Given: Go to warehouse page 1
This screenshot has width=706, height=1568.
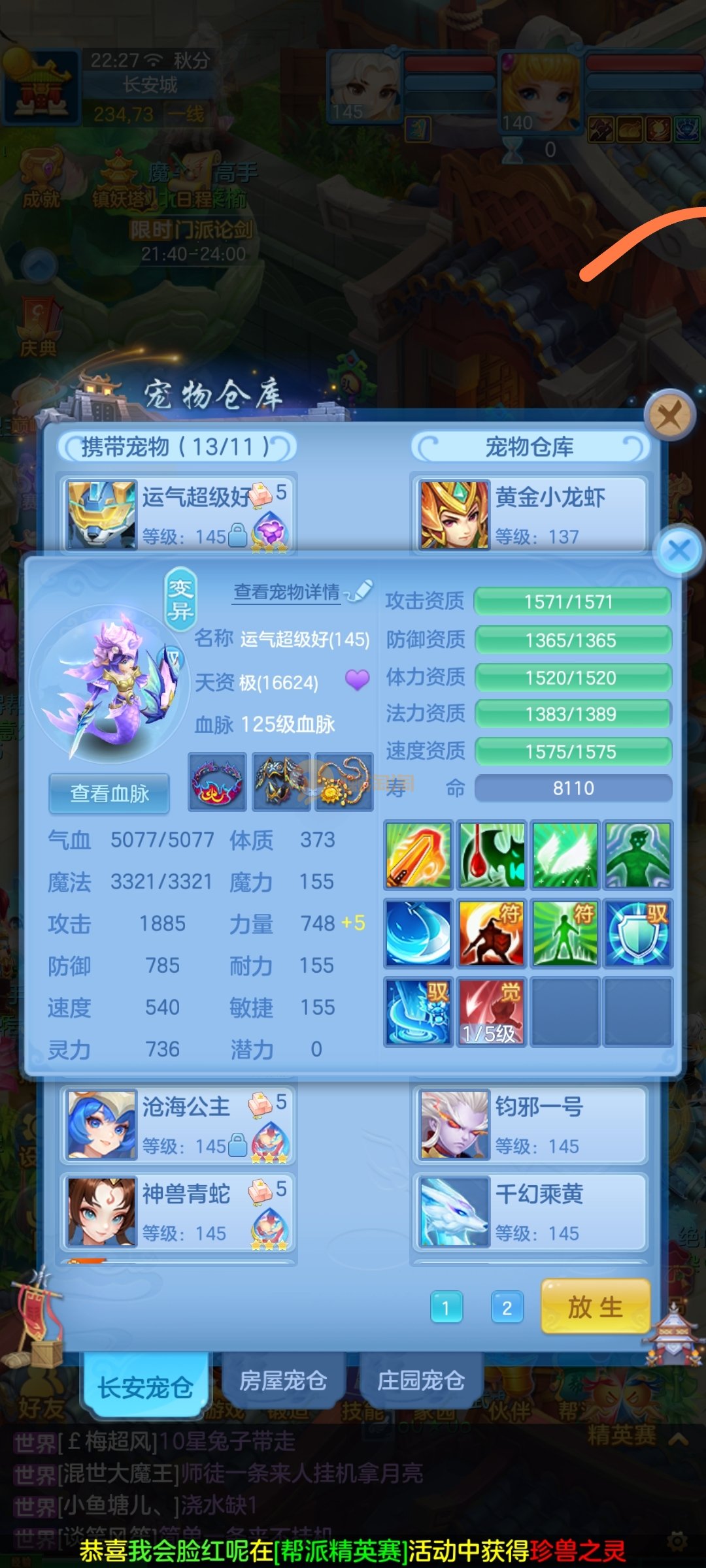Looking at the screenshot, I should pyautogui.click(x=446, y=1307).
